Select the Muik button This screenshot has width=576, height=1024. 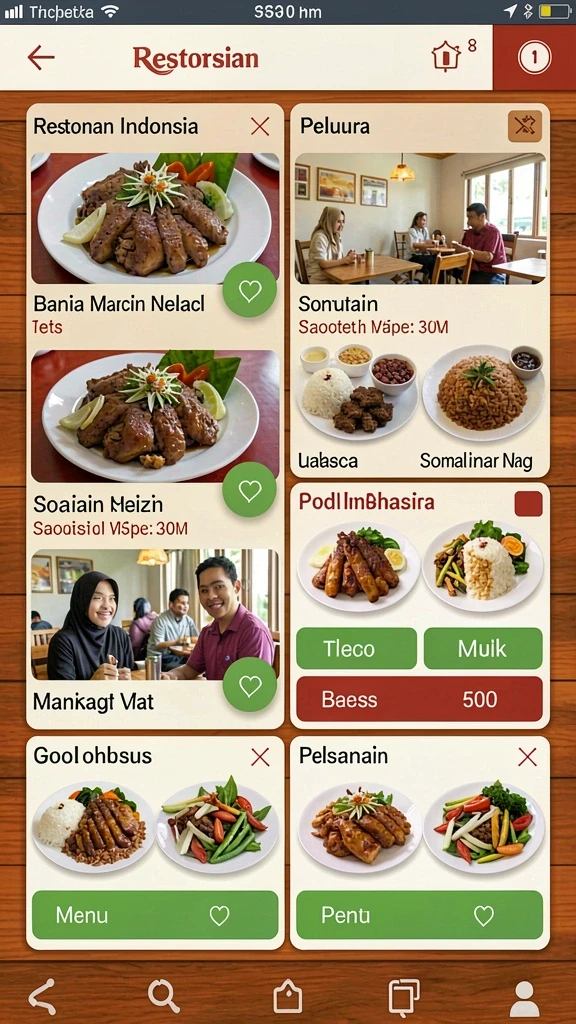tap(483, 648)
